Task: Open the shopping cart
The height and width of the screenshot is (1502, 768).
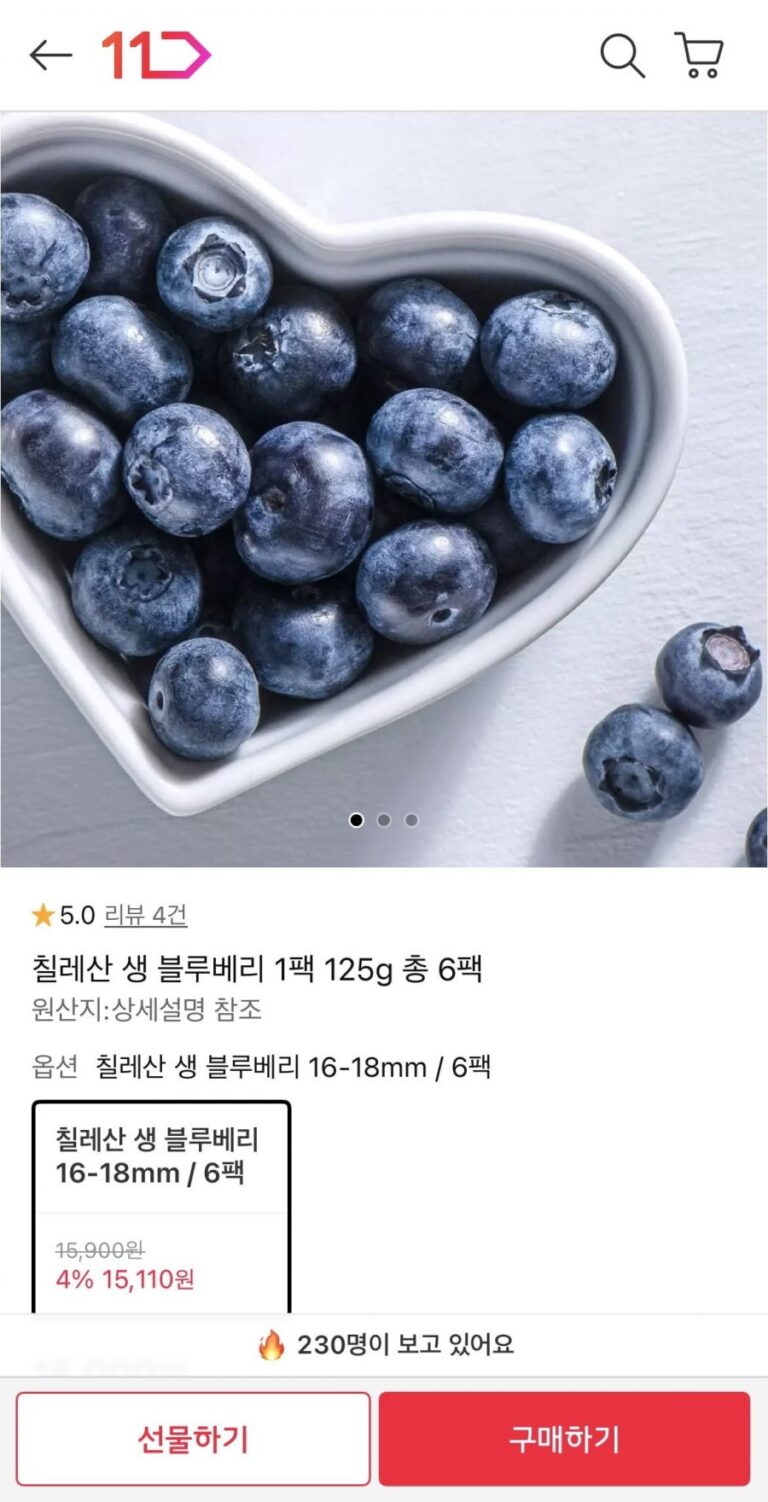Action: 699,55
